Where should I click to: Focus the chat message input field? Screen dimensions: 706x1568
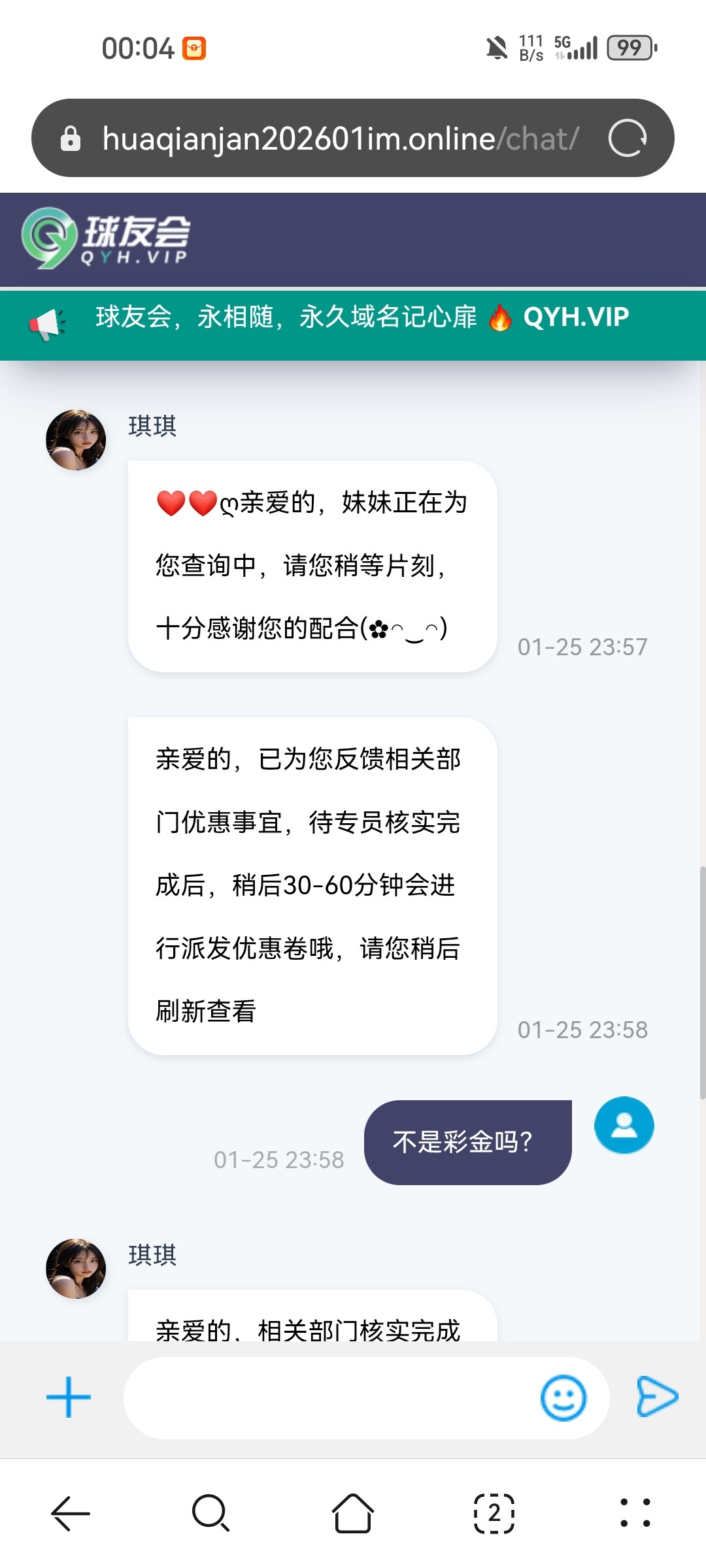point(327,1398)
